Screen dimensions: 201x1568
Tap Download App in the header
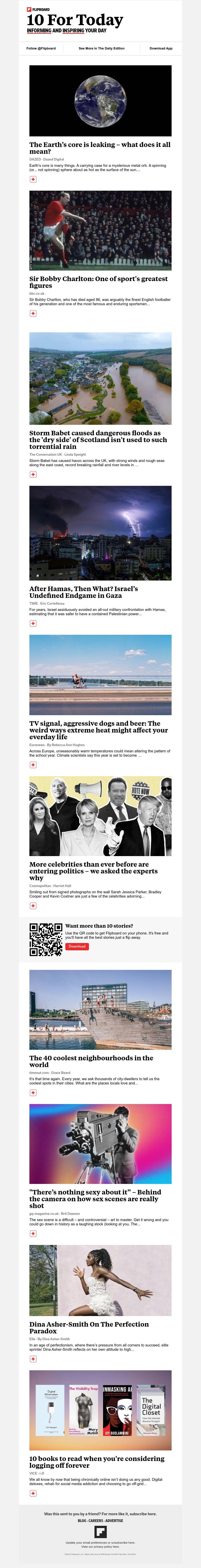point(161,48)
